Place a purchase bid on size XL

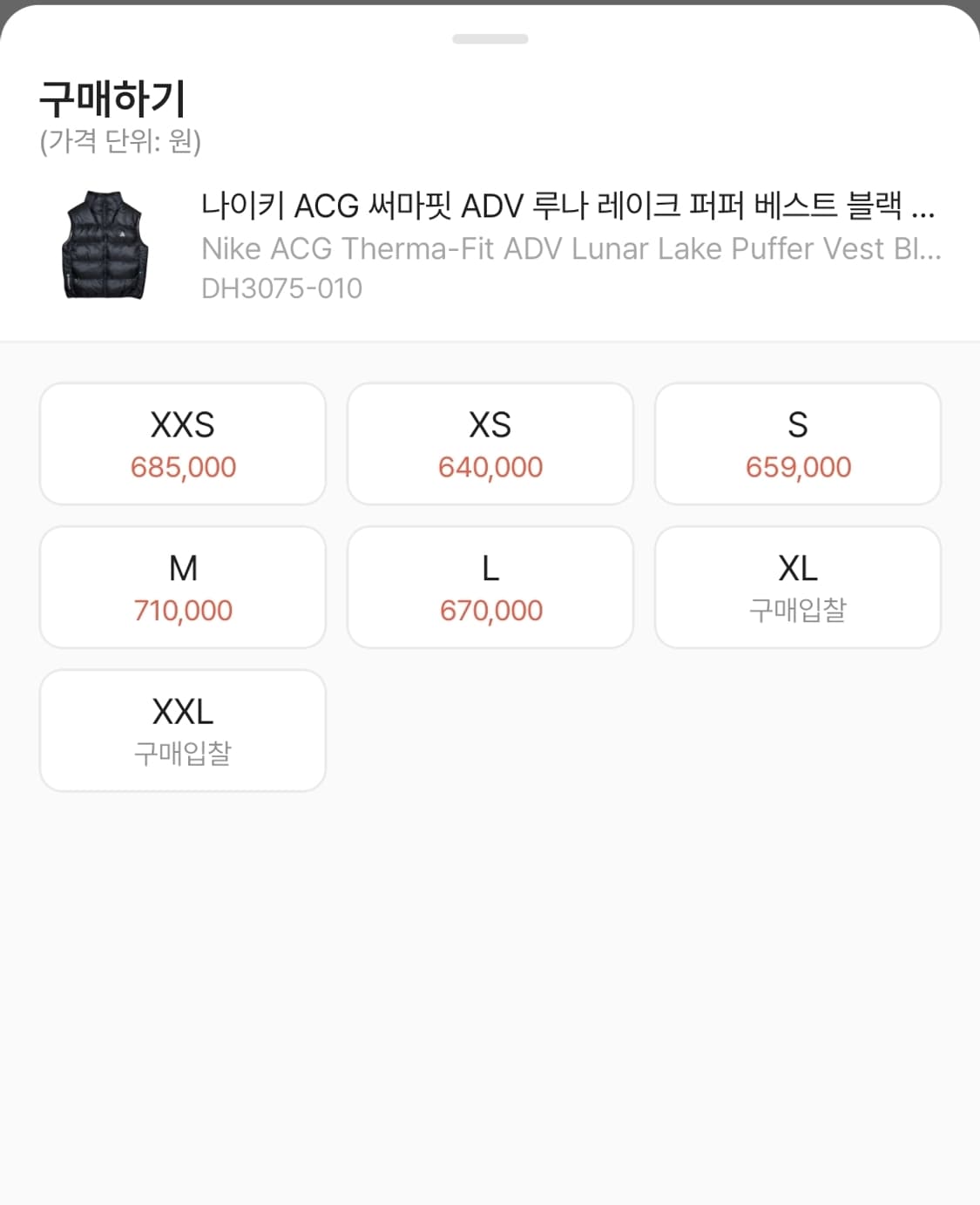tap(798, 586)
